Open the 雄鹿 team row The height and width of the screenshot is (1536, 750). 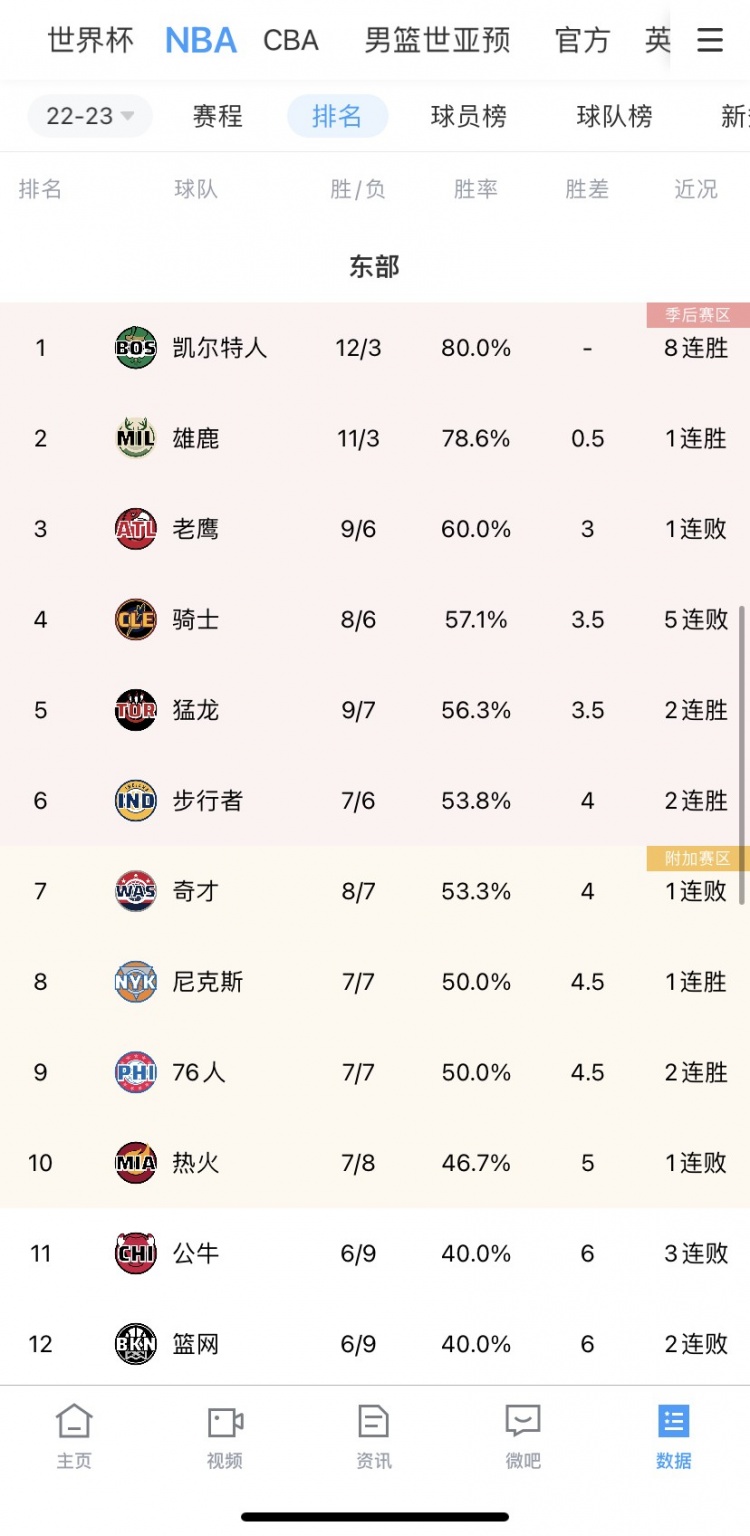[375, 438]
